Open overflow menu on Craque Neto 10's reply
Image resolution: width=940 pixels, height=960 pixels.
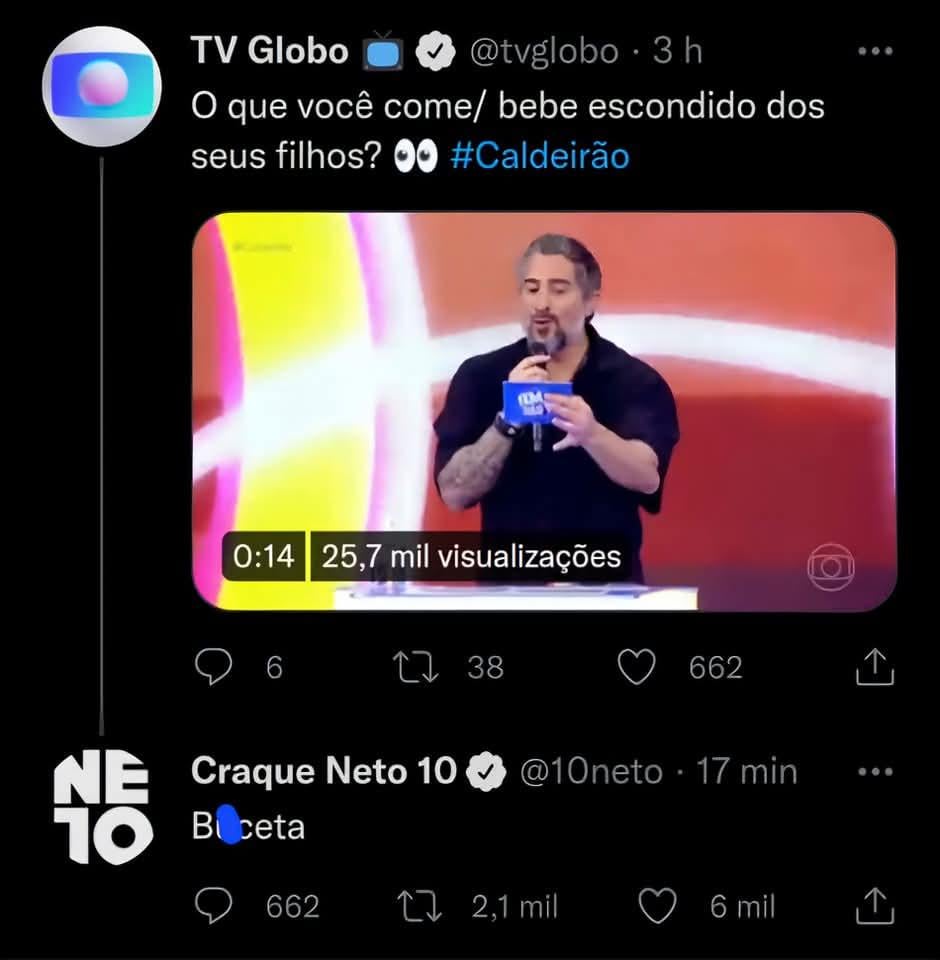click(875, 772)
